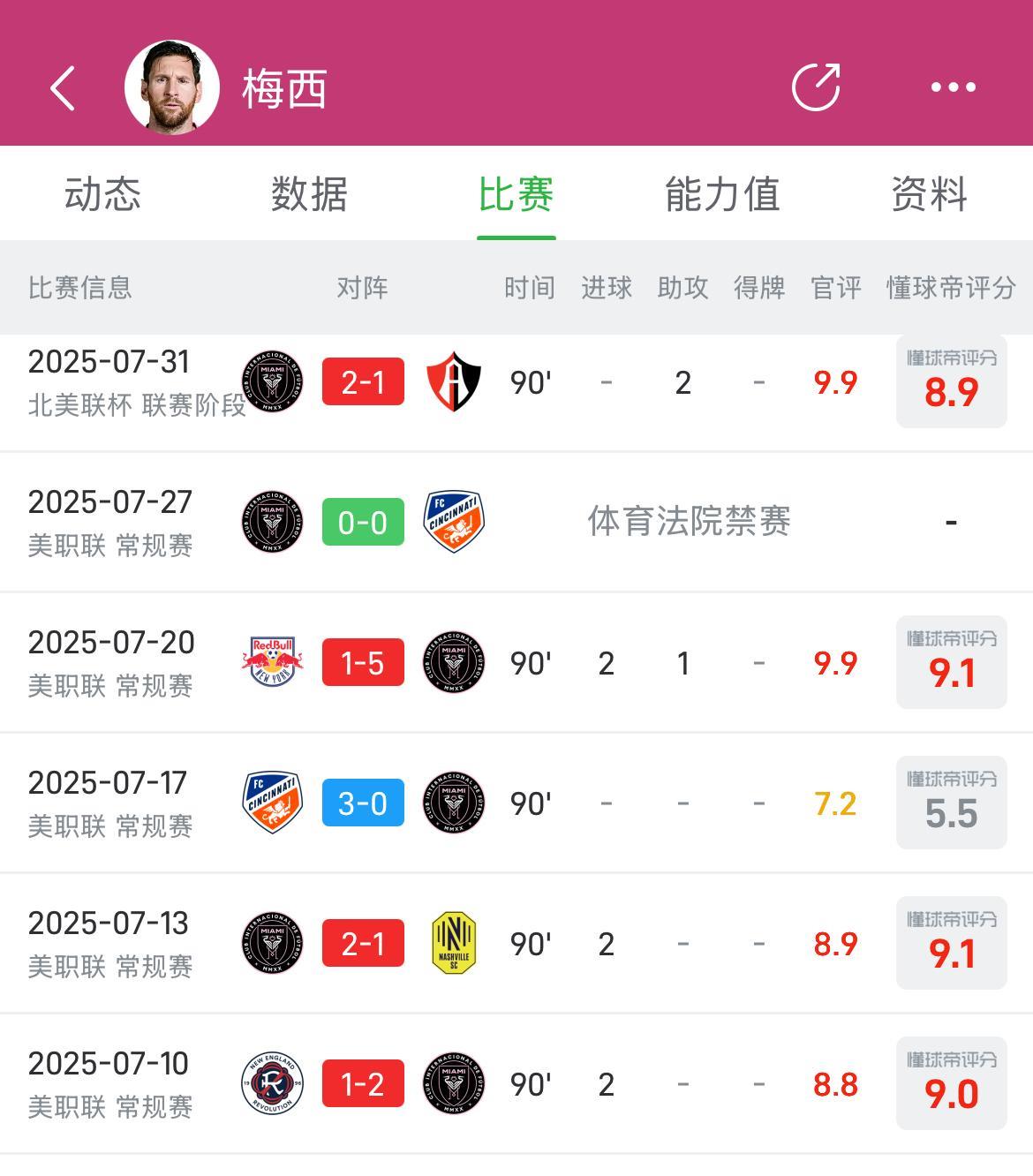The height and width of the screenshot is (1176, 1033).
Task: Tap the share icon in the header
Action: pyautogui.click(x=816, y=87)
